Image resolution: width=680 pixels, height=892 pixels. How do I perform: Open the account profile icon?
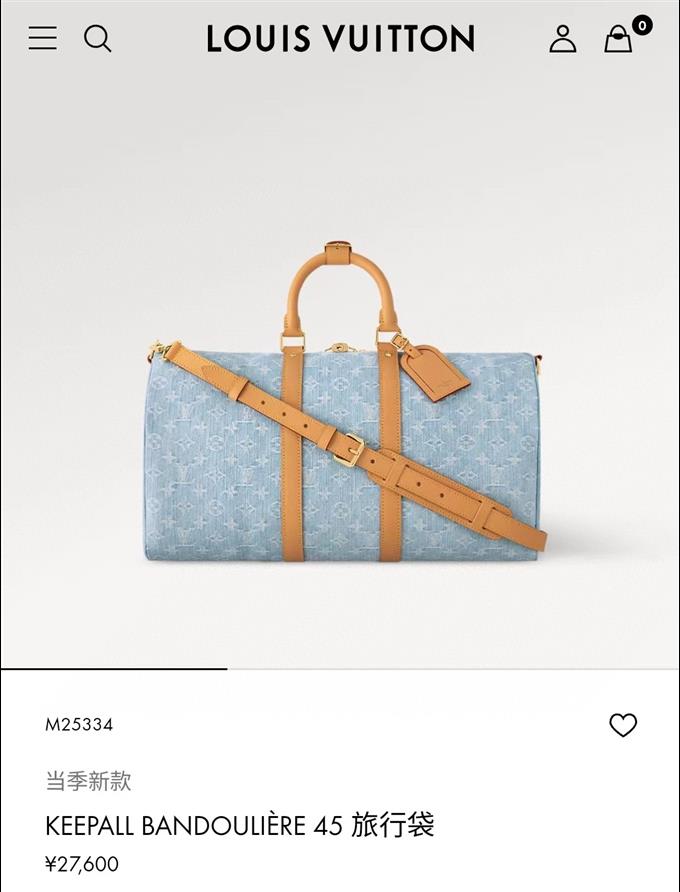563,39
